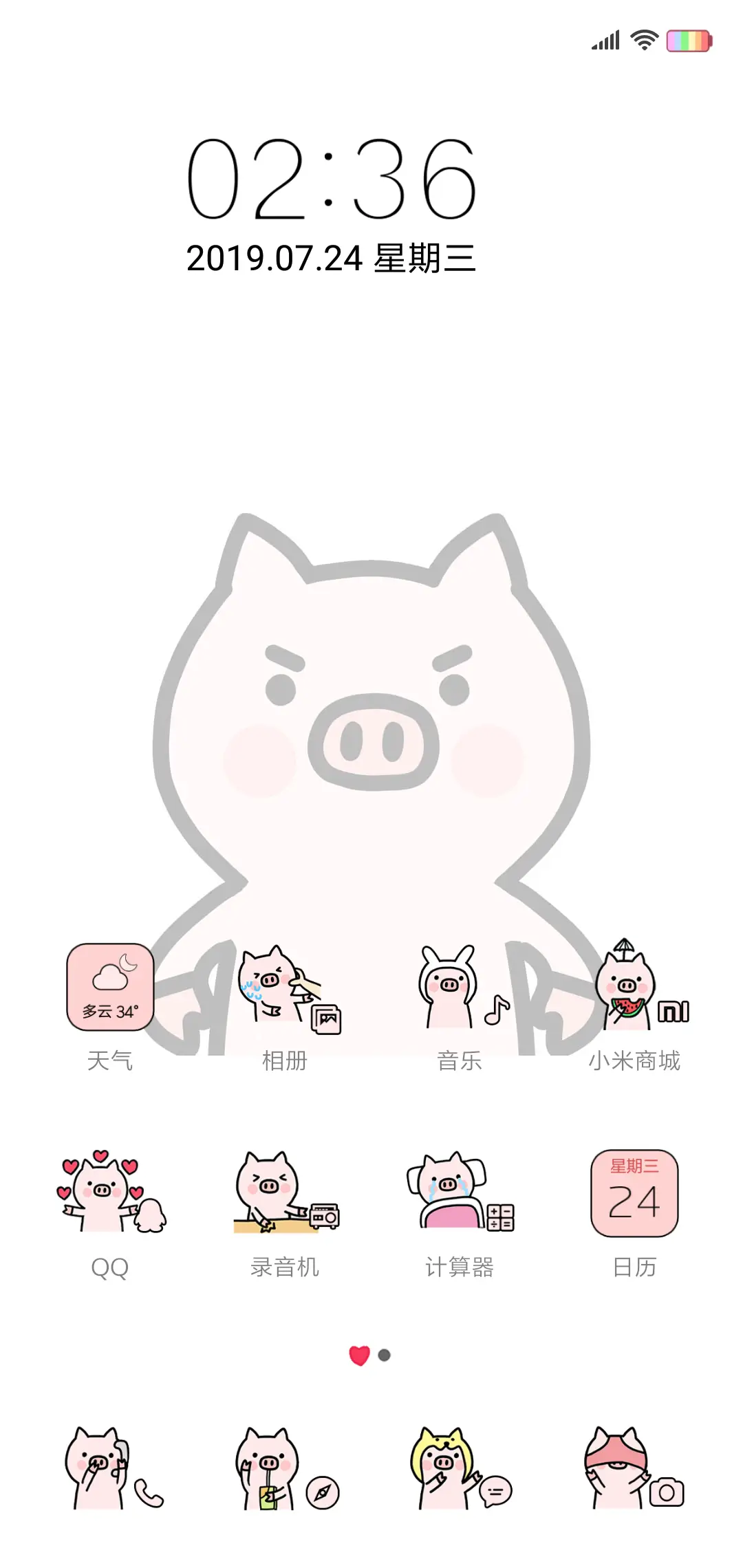Tap the phone dialer icon in the dock
The height and width of the screenshot is (1568, 743).
(103, 1479)
